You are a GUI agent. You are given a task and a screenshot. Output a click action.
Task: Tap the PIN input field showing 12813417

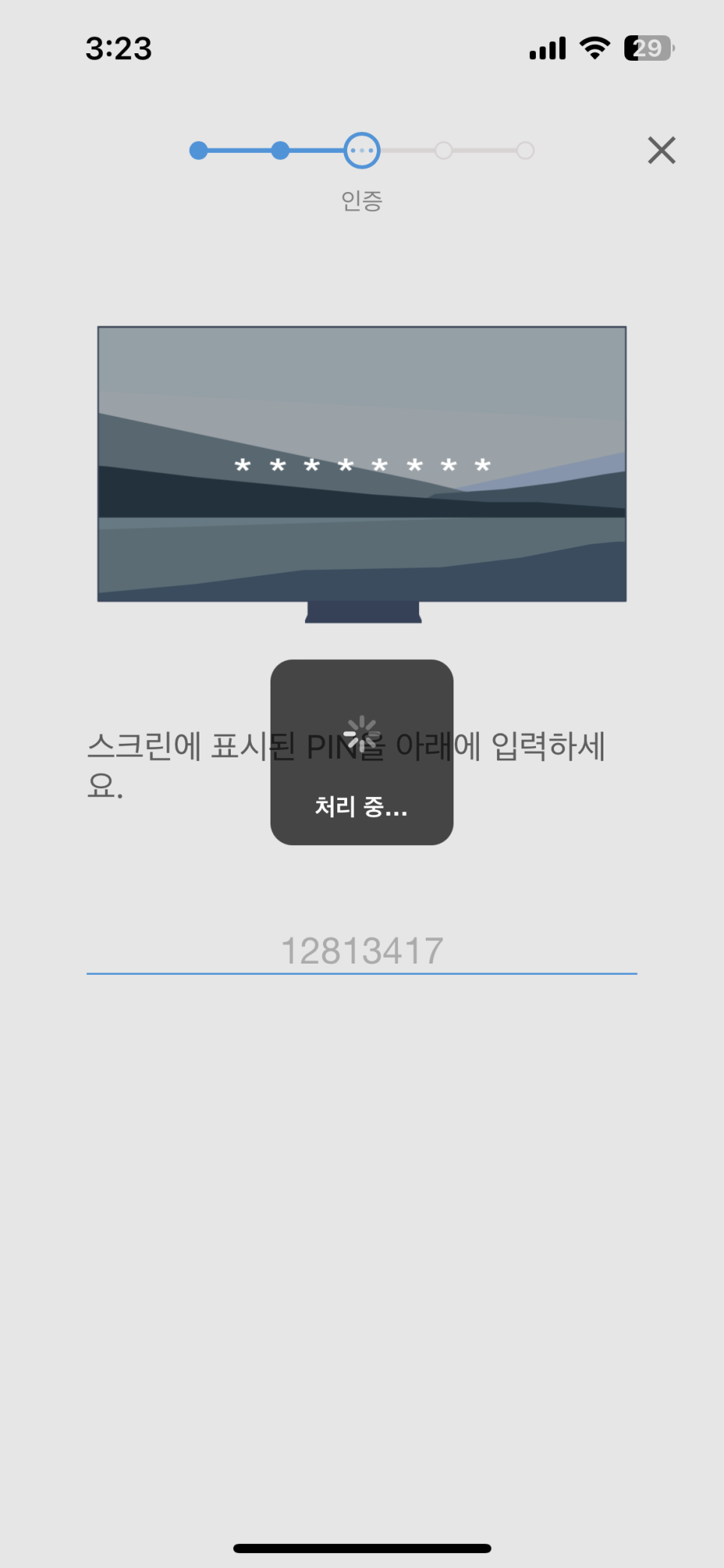coord(362,950)
